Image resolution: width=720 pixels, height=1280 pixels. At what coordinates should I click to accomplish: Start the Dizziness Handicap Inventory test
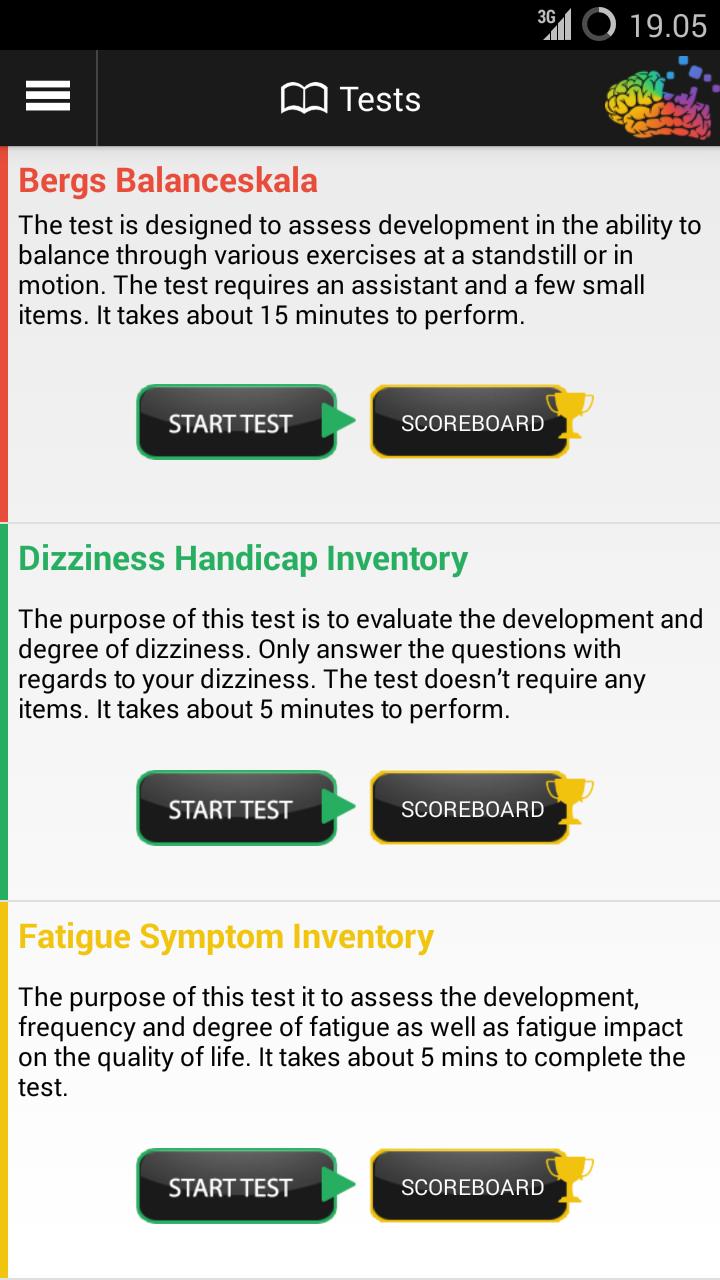238,809
